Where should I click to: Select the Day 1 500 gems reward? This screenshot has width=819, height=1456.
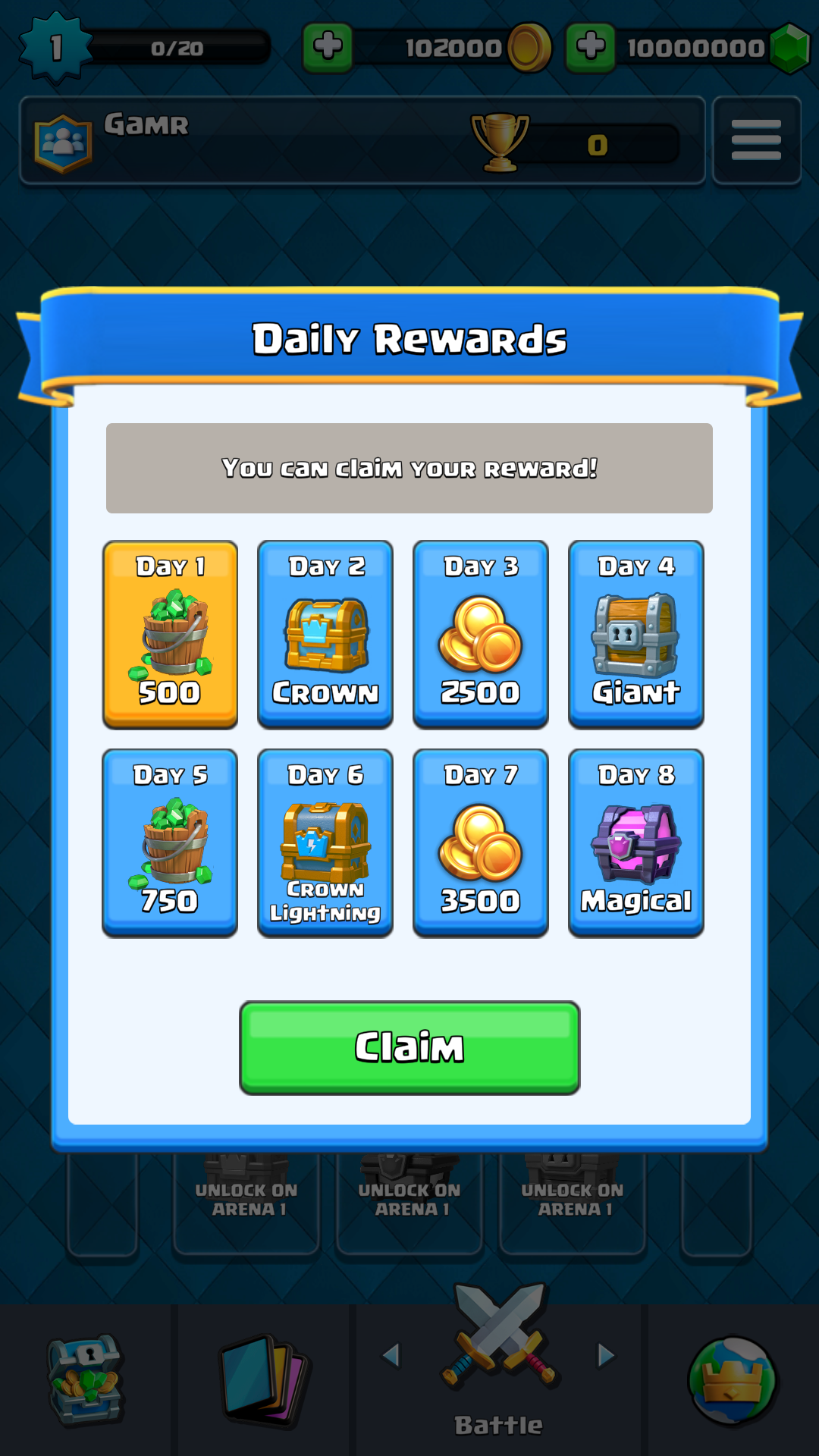click(x=170, y=634)
